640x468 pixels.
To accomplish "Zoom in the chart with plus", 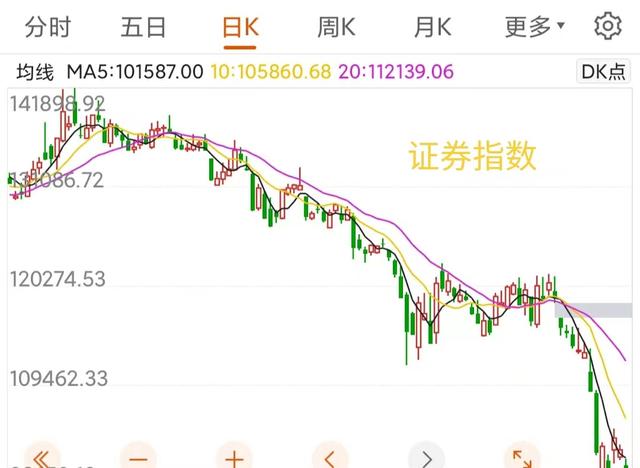I will tap(235, 458).
